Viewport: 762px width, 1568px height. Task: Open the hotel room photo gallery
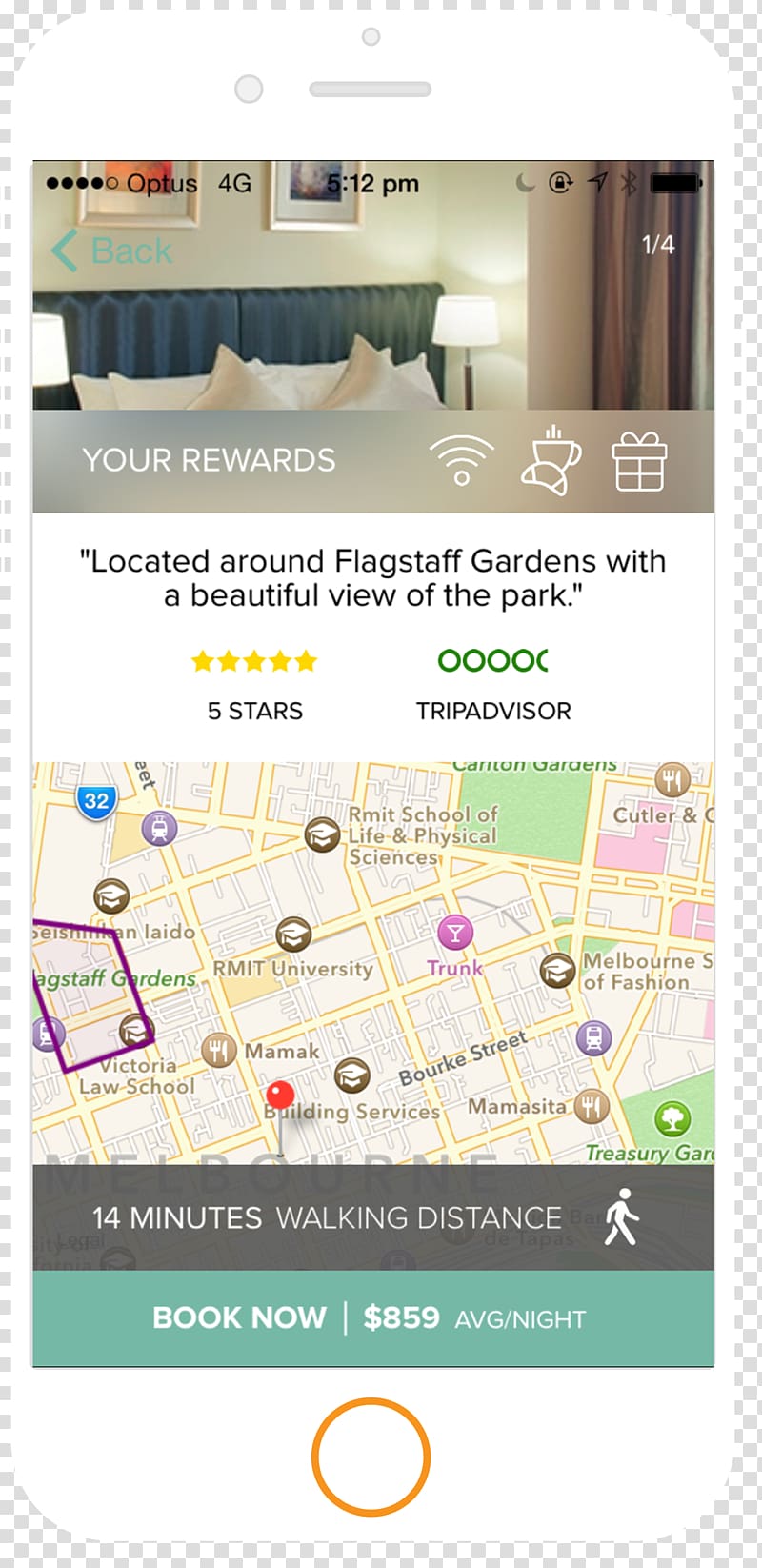point(373,286)
